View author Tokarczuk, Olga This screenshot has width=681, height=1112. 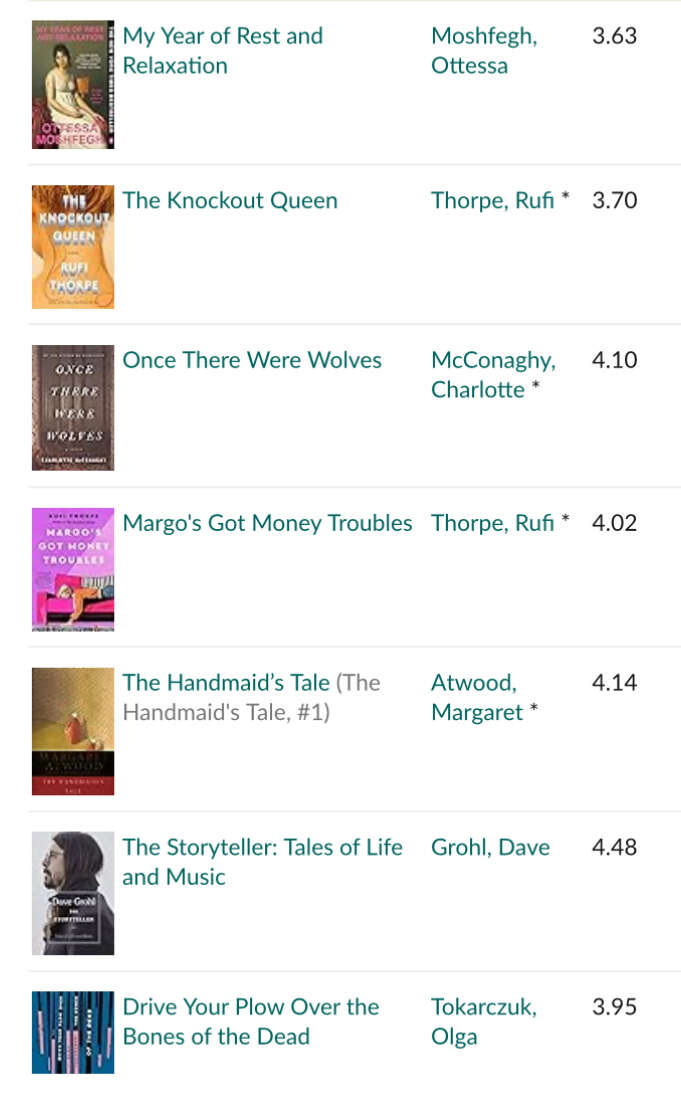pos(484,1021)
